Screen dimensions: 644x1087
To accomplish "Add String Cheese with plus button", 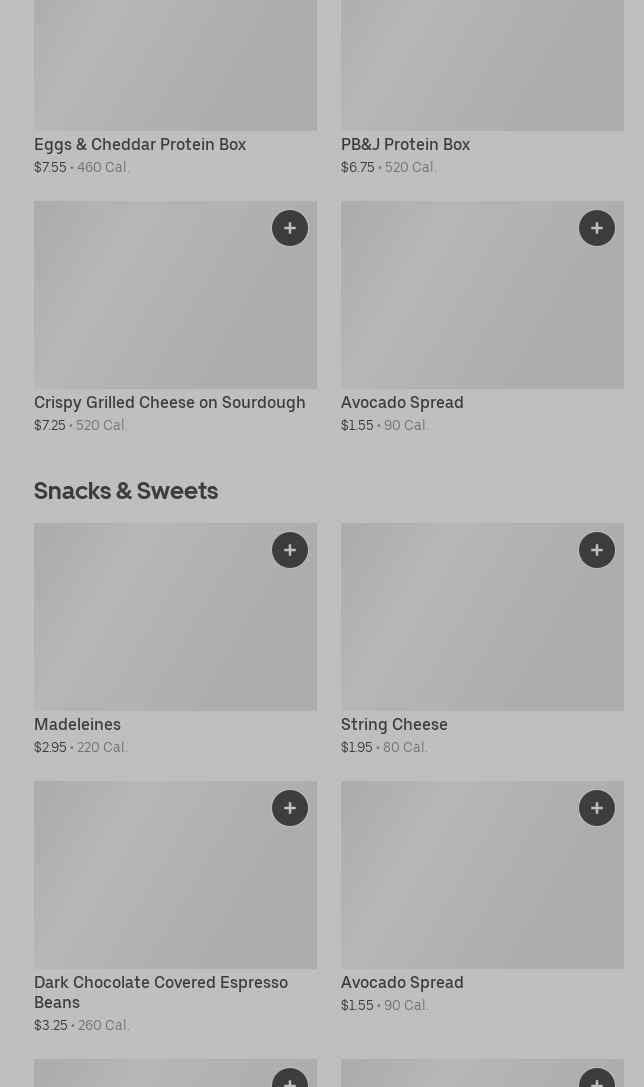I will coord(597,550).
